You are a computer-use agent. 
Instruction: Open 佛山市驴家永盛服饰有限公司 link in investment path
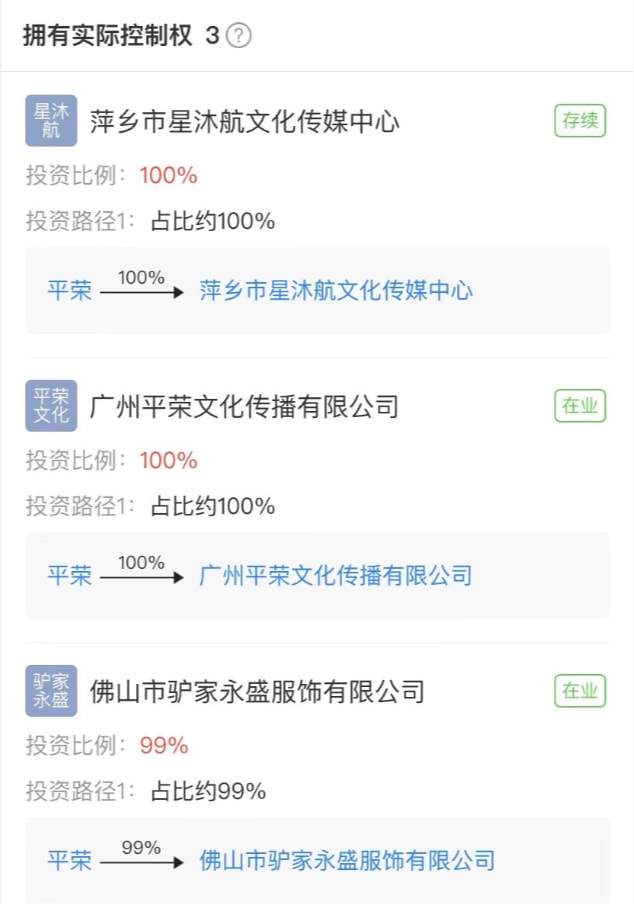[348, 860]
